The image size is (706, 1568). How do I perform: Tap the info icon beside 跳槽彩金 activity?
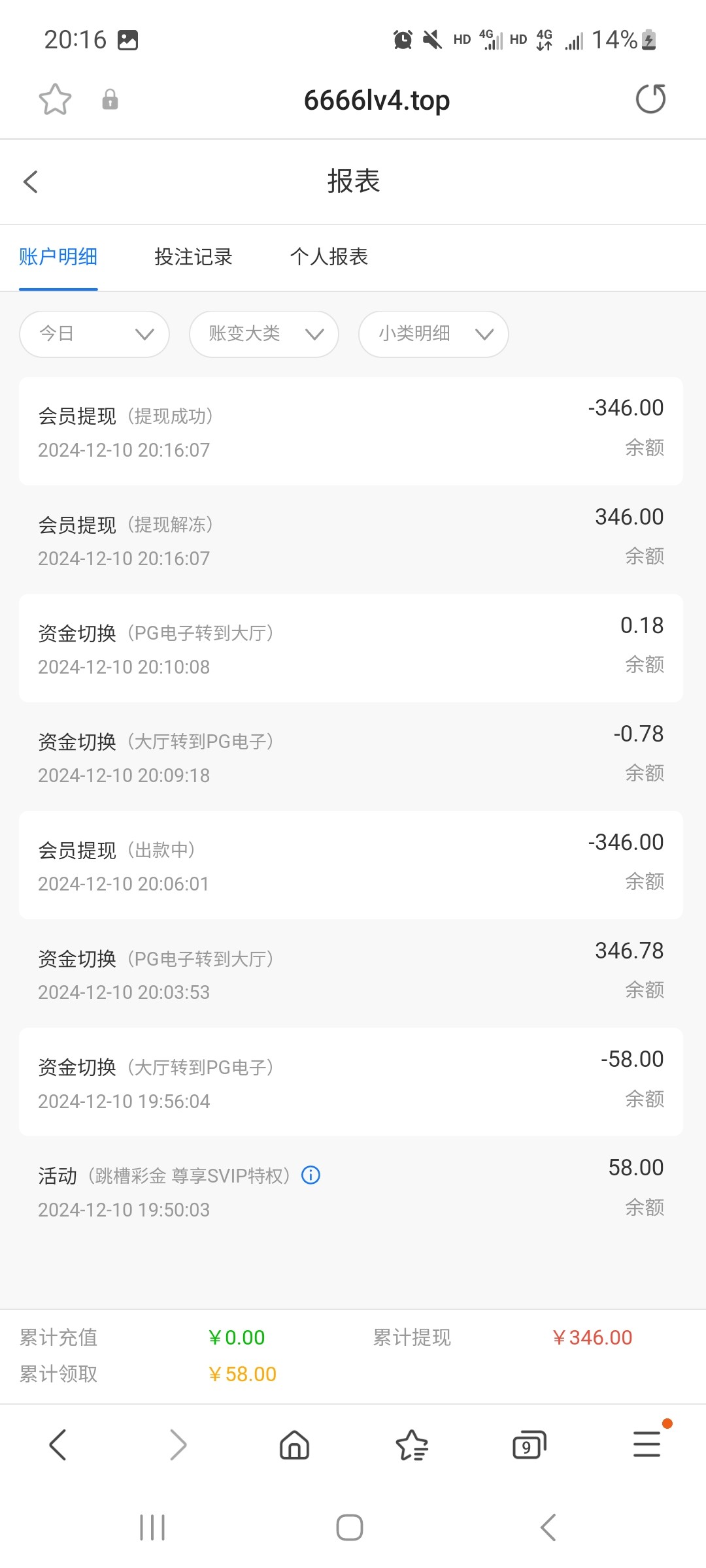311,1175
